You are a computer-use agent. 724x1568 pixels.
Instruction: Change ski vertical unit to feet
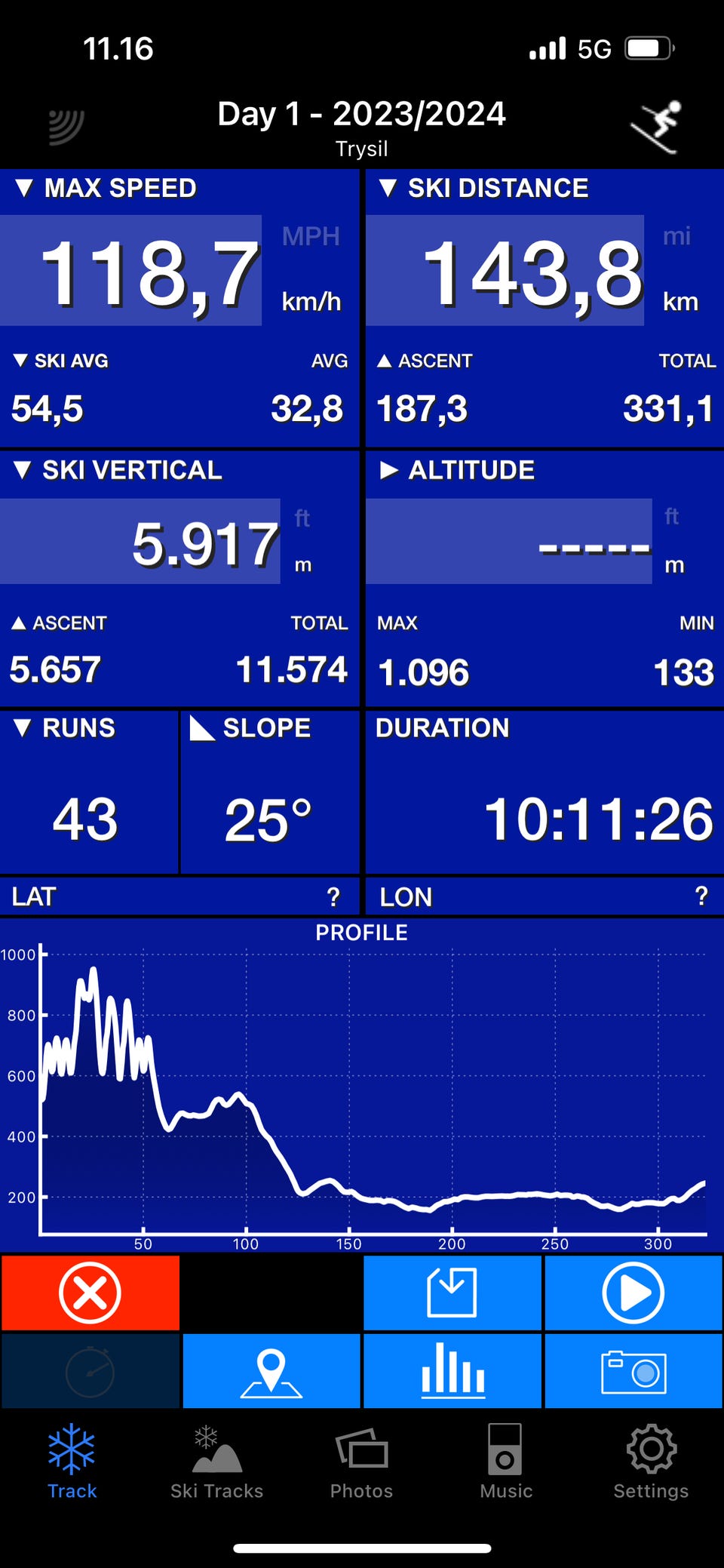[x=302, y=518]
